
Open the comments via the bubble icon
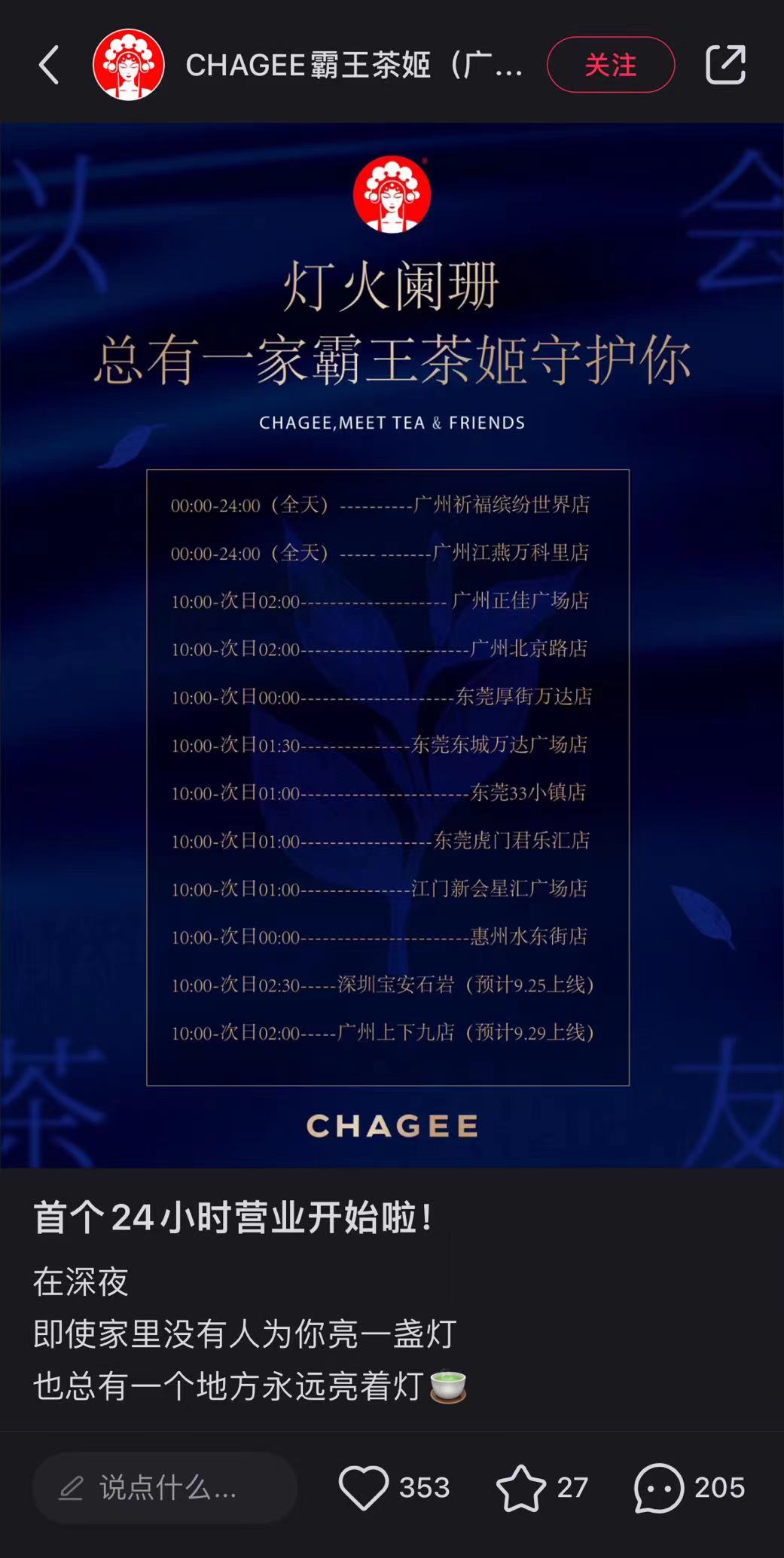tap(658, 1487)
